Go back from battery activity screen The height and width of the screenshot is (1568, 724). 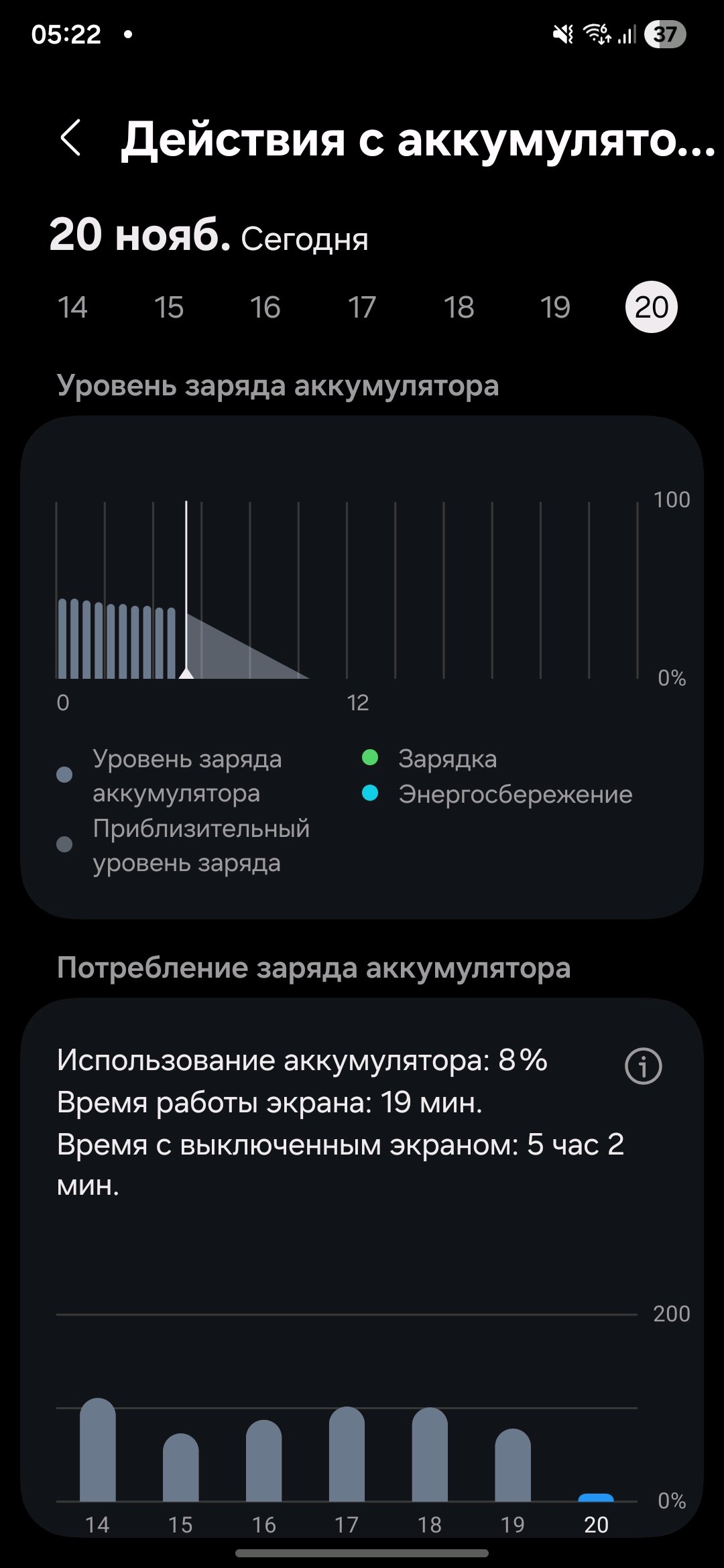(71, 138)
